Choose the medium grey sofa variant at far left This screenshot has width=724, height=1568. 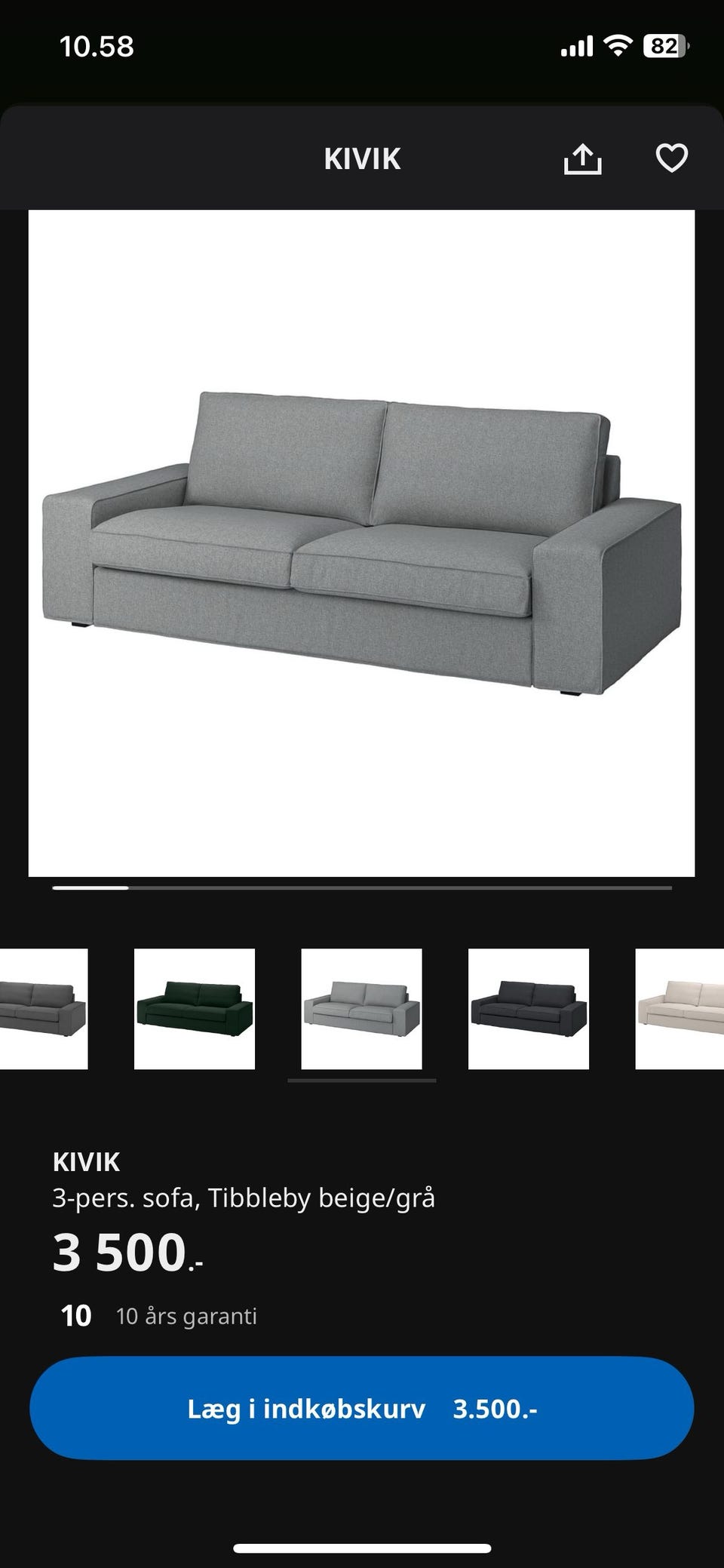click(43, 1009)
